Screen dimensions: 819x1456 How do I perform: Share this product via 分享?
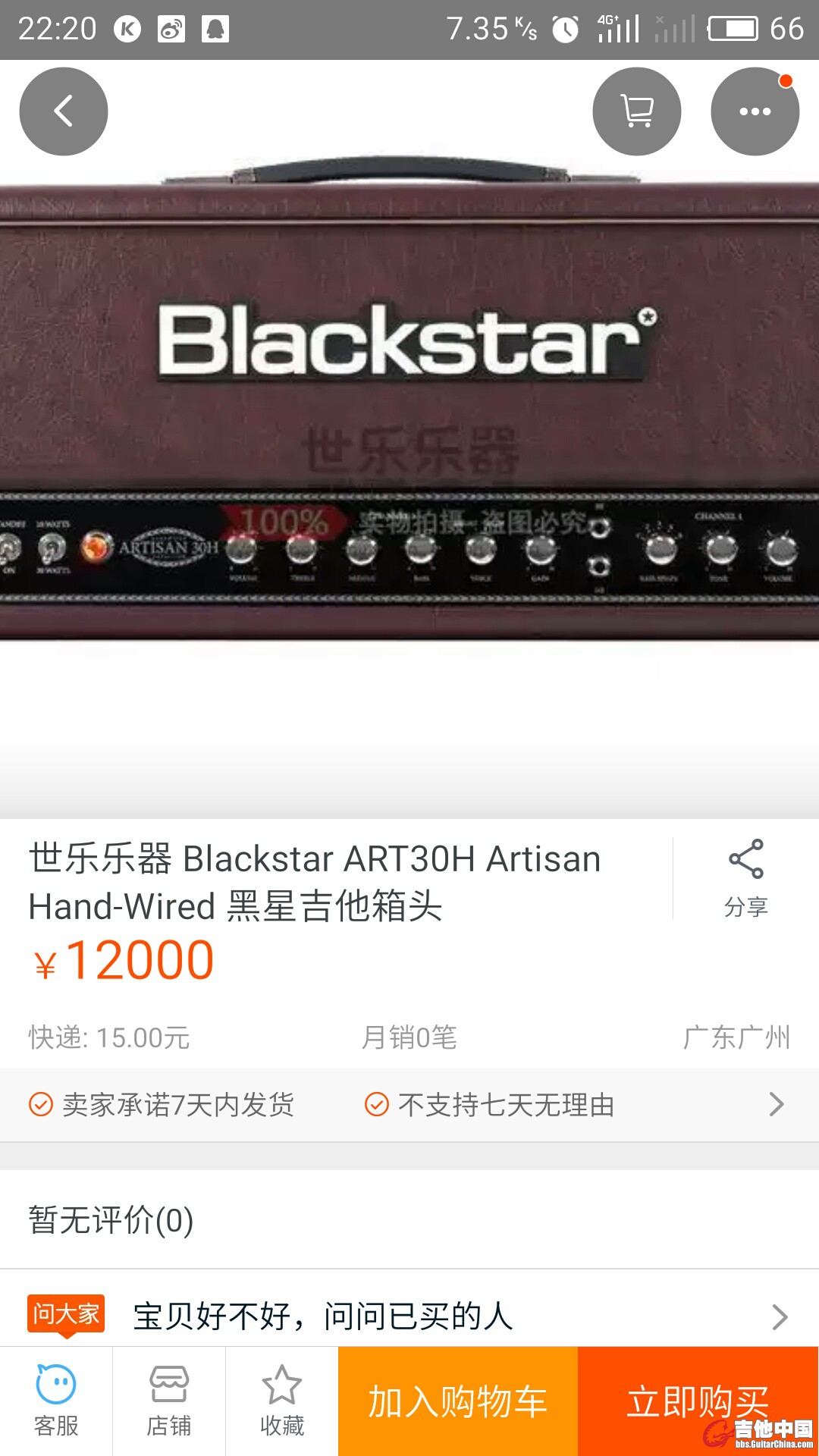[745, 878]
